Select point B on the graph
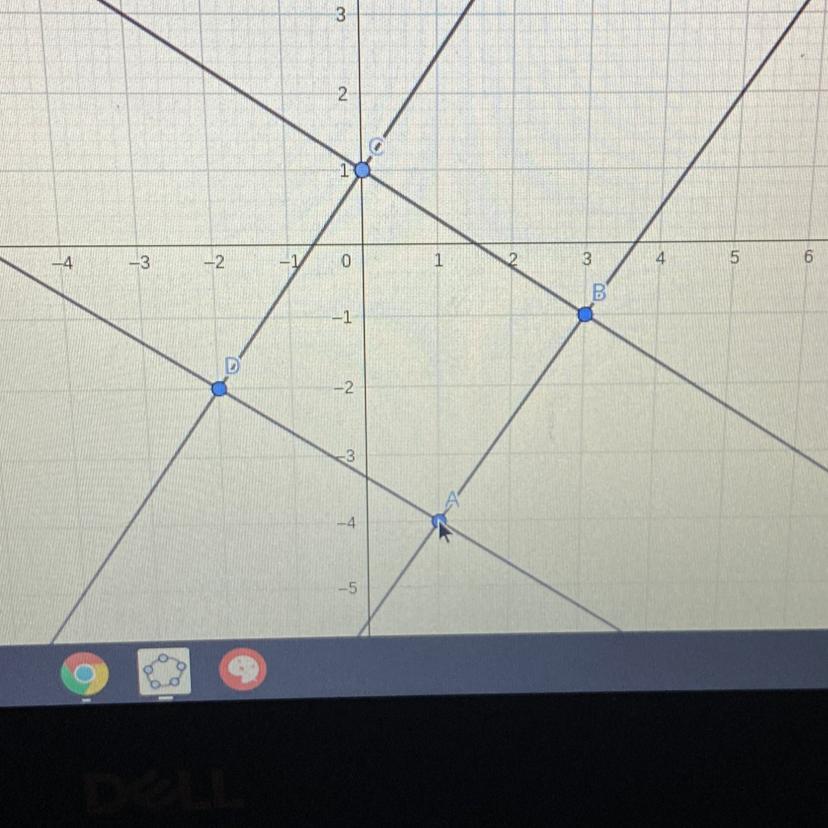This screenshot has height=828, width=828. 585,314
